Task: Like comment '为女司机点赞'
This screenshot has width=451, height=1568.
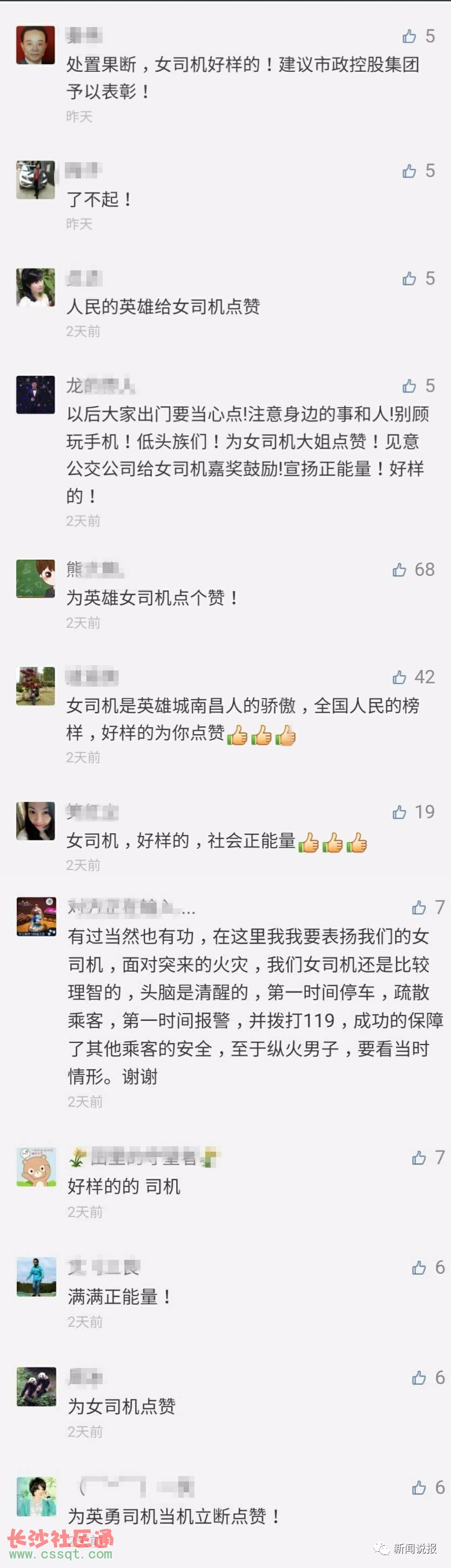Action: (419, 1378)
